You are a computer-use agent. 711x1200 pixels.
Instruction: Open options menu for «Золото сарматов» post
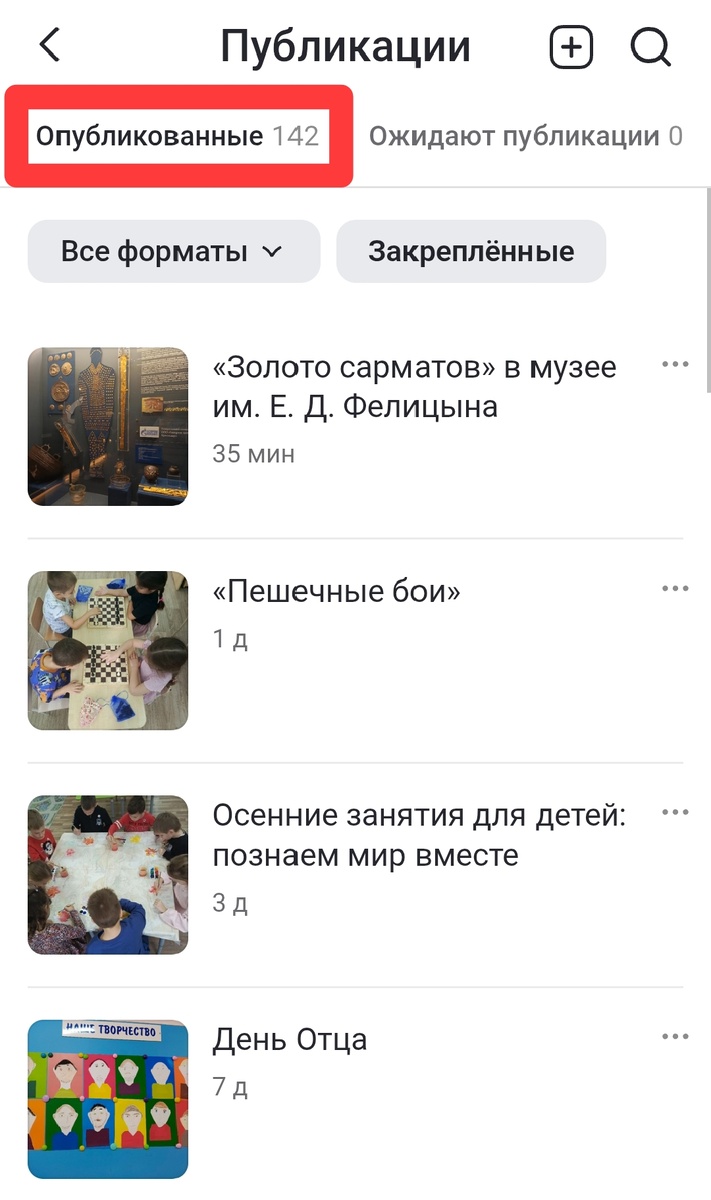[675, 365]
